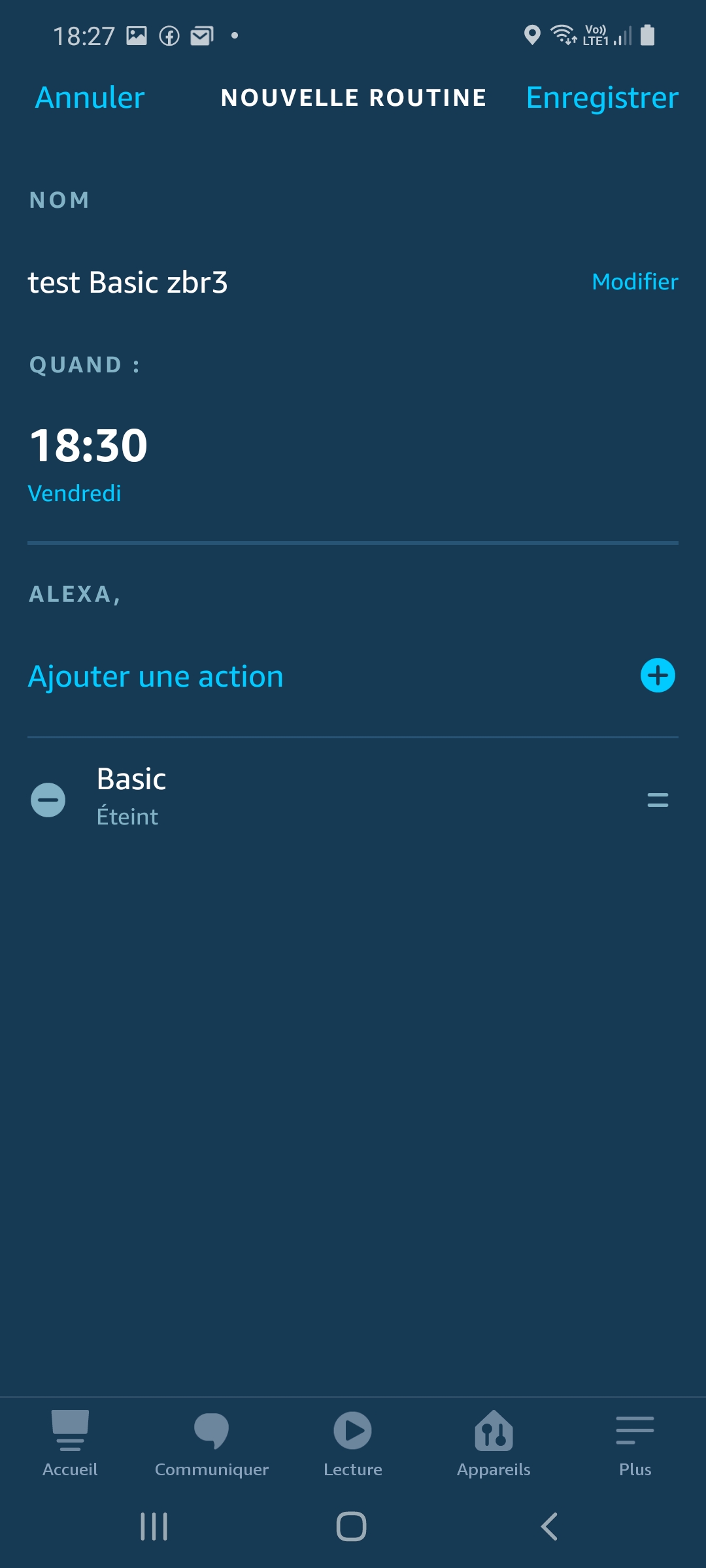
Task: Edit the routine name via Modifier
Action: tap(634, 282)
